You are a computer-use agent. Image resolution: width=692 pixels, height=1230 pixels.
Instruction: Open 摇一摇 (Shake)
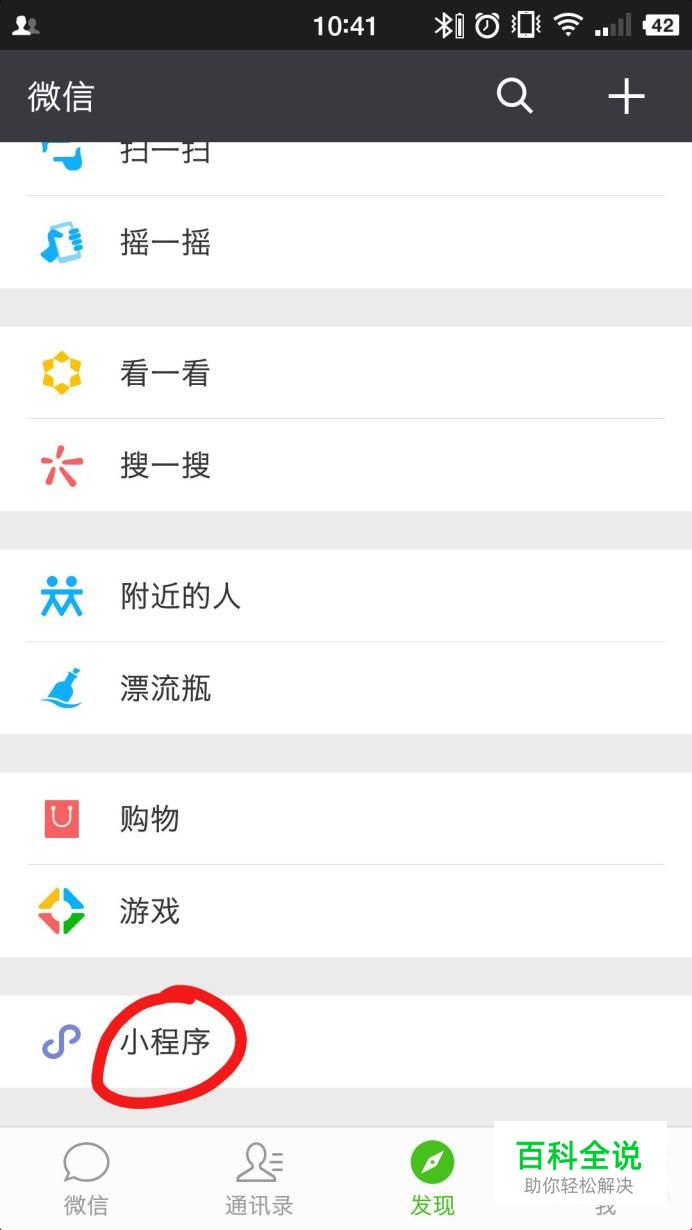345,243
